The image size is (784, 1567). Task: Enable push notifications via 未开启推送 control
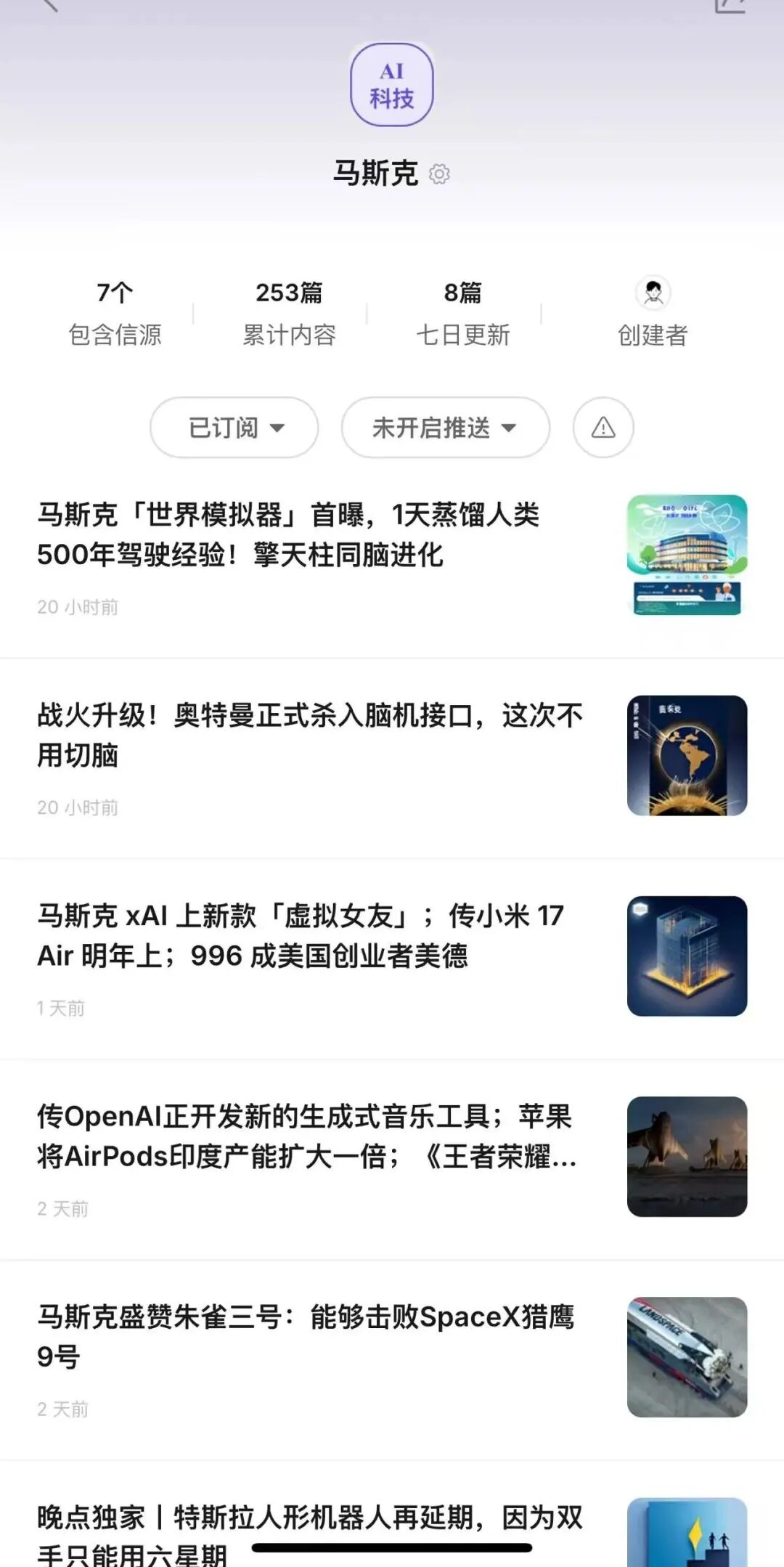445,428
